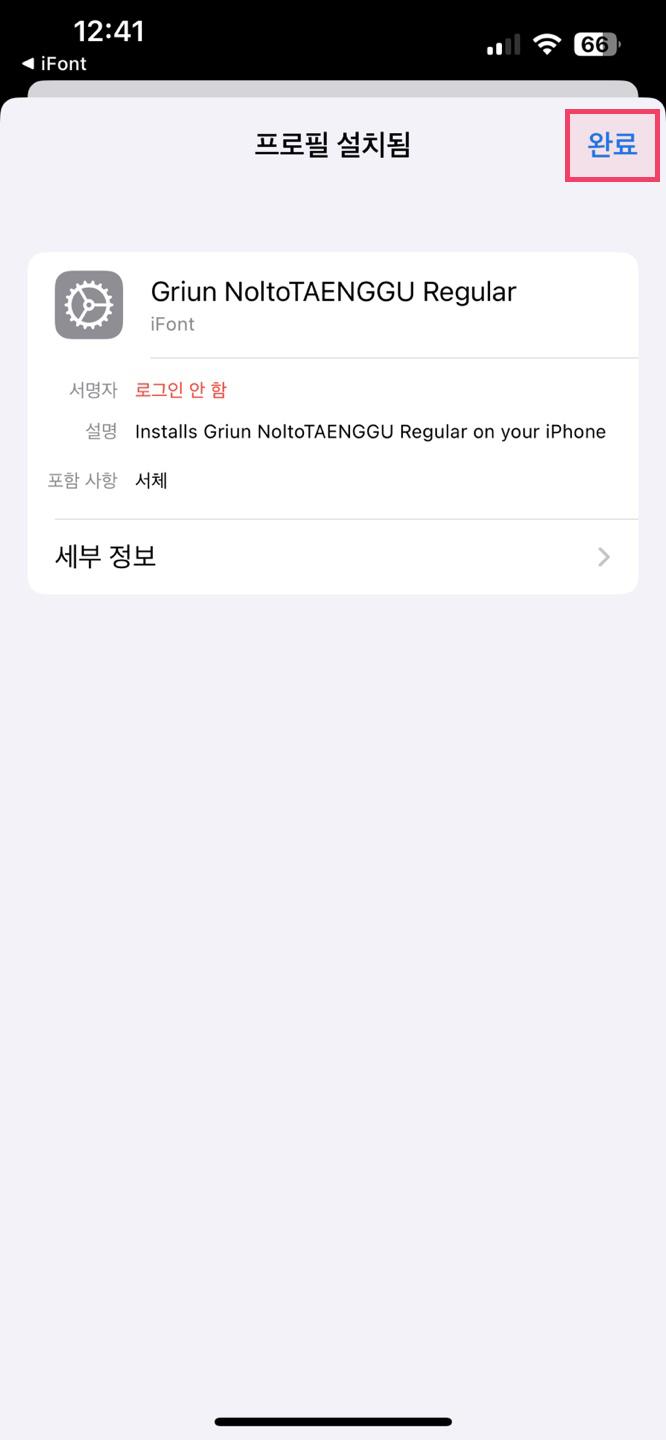Return to iFont via the back breadcrumb
The width and height of the screenshot is (666, 1440).
pos(54,64)
